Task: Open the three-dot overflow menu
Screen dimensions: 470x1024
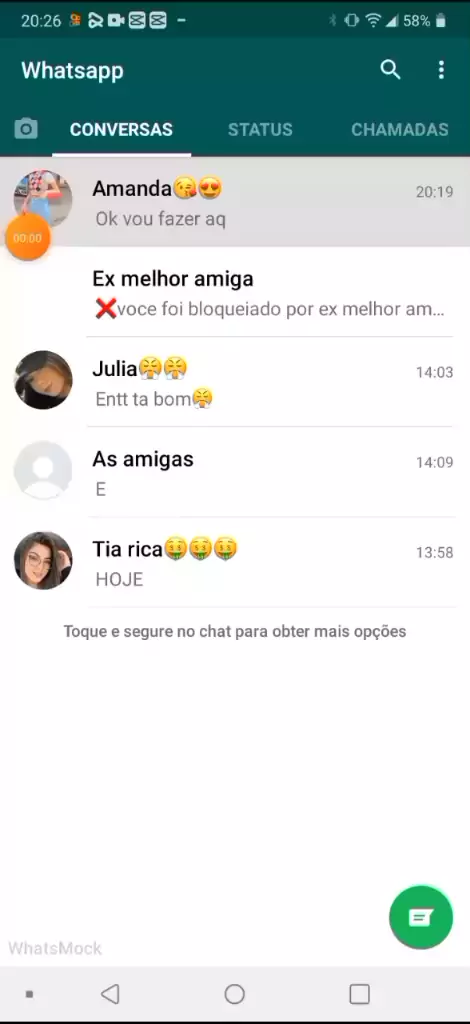Action: [441, 70]
